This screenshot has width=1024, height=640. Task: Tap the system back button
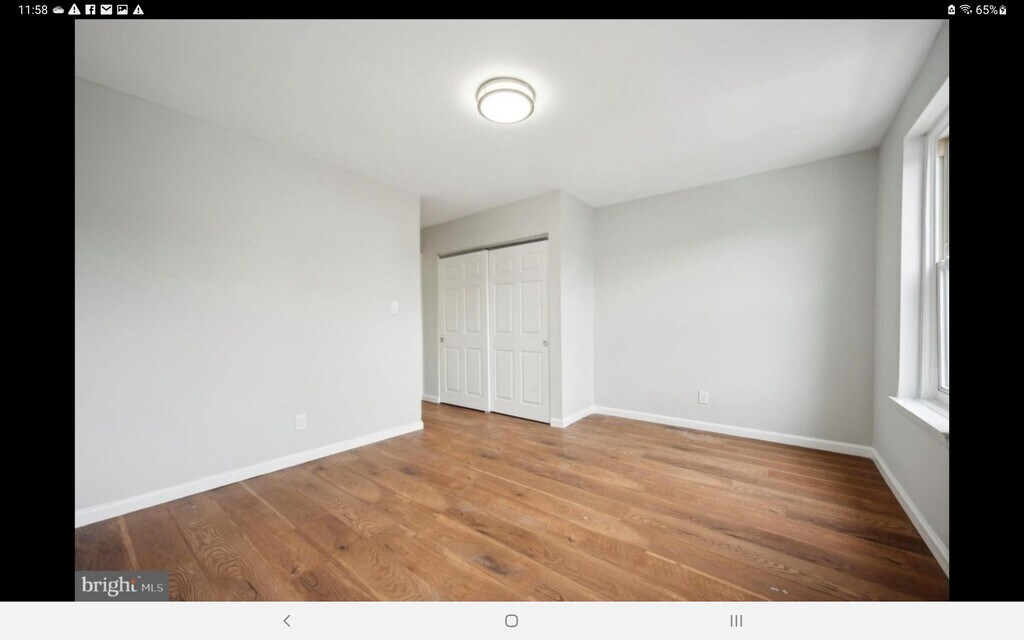click(287, 621)
